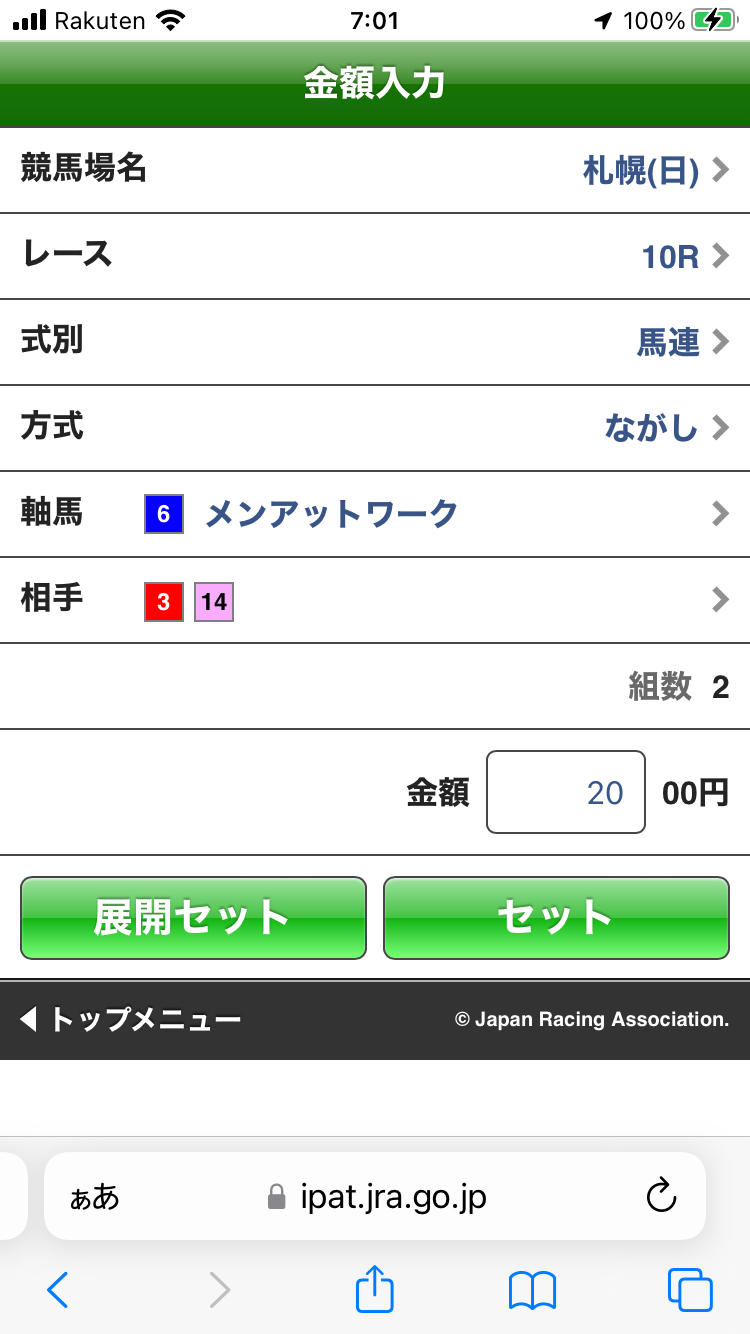Tap the grayed-out forward arrow

[x=219, y=1290]
